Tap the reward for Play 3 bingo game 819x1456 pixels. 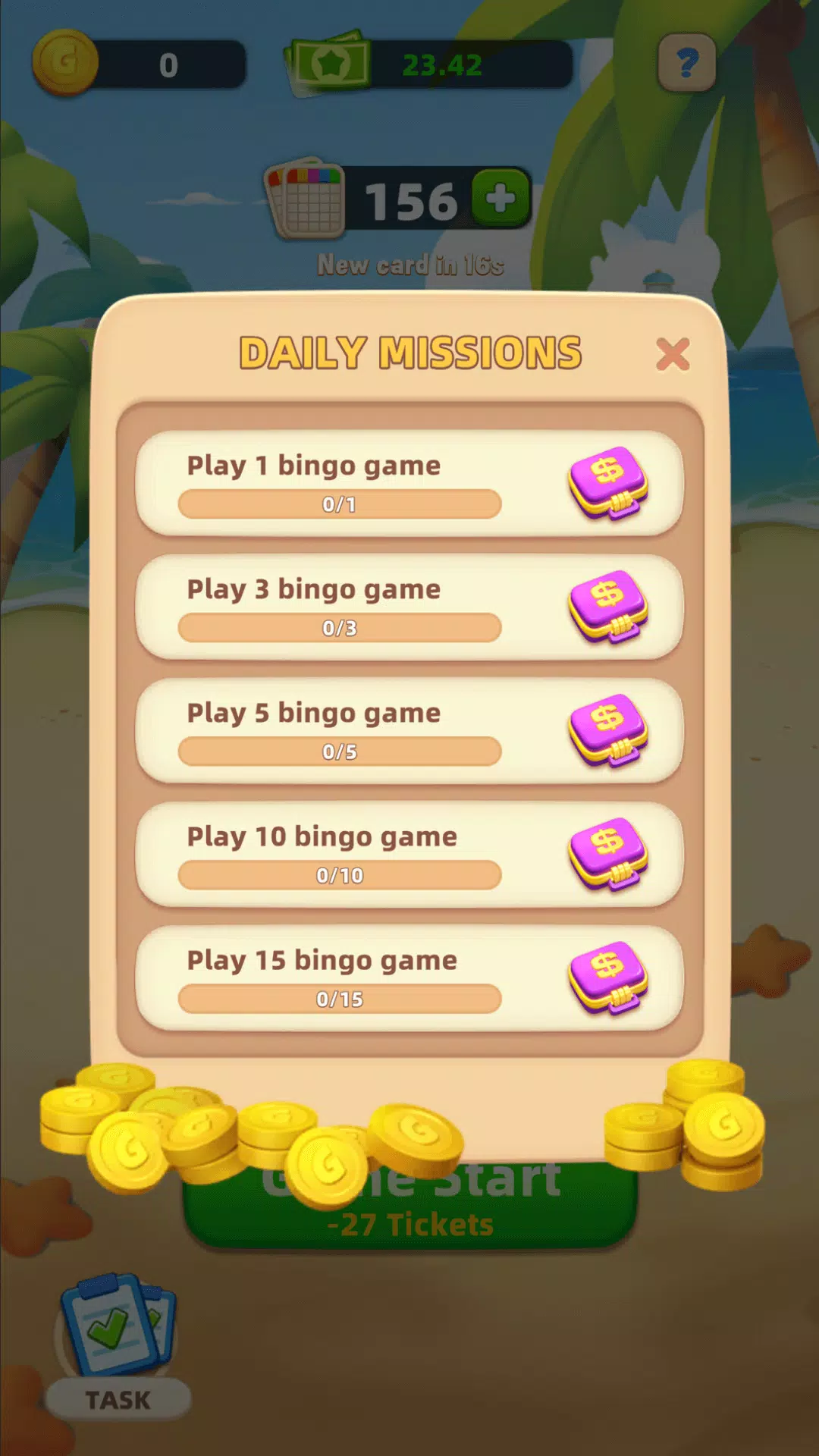(x=608, y=607)
